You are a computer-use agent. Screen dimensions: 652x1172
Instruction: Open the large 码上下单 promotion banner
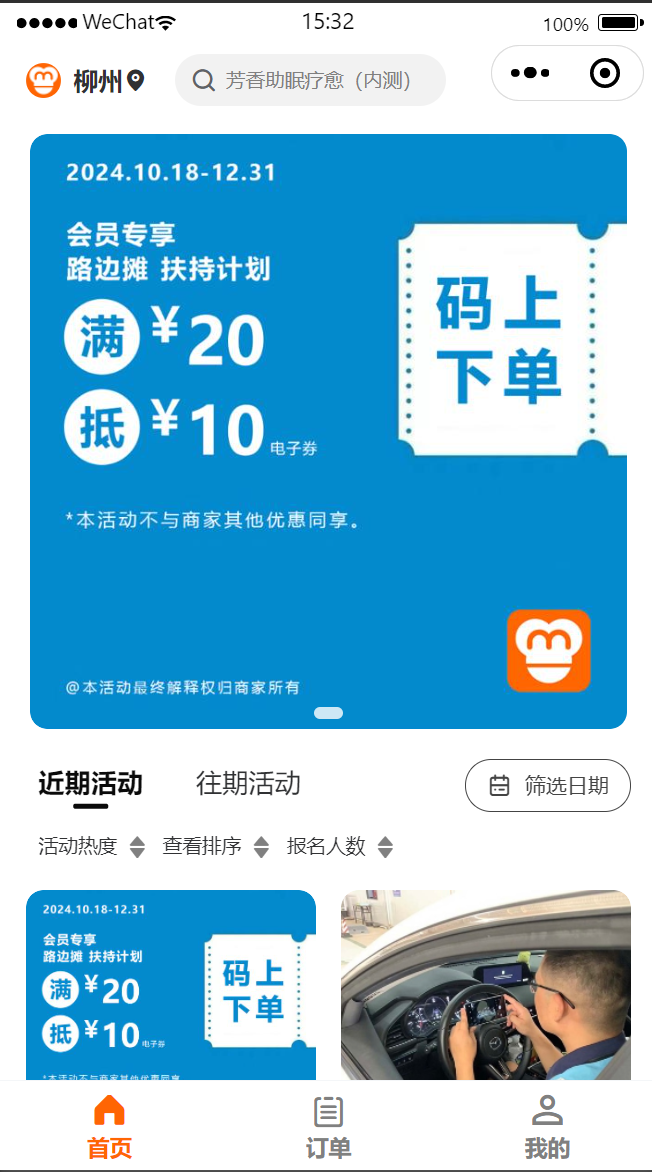[x=328, y=431]
